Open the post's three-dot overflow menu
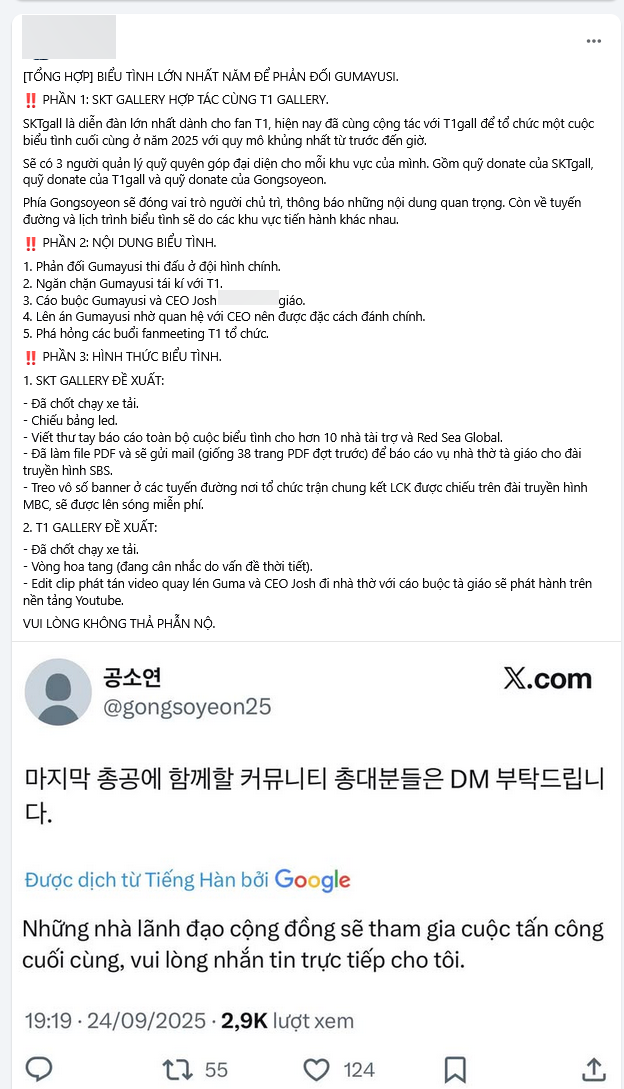624x1089 pixels. [594, 41]
